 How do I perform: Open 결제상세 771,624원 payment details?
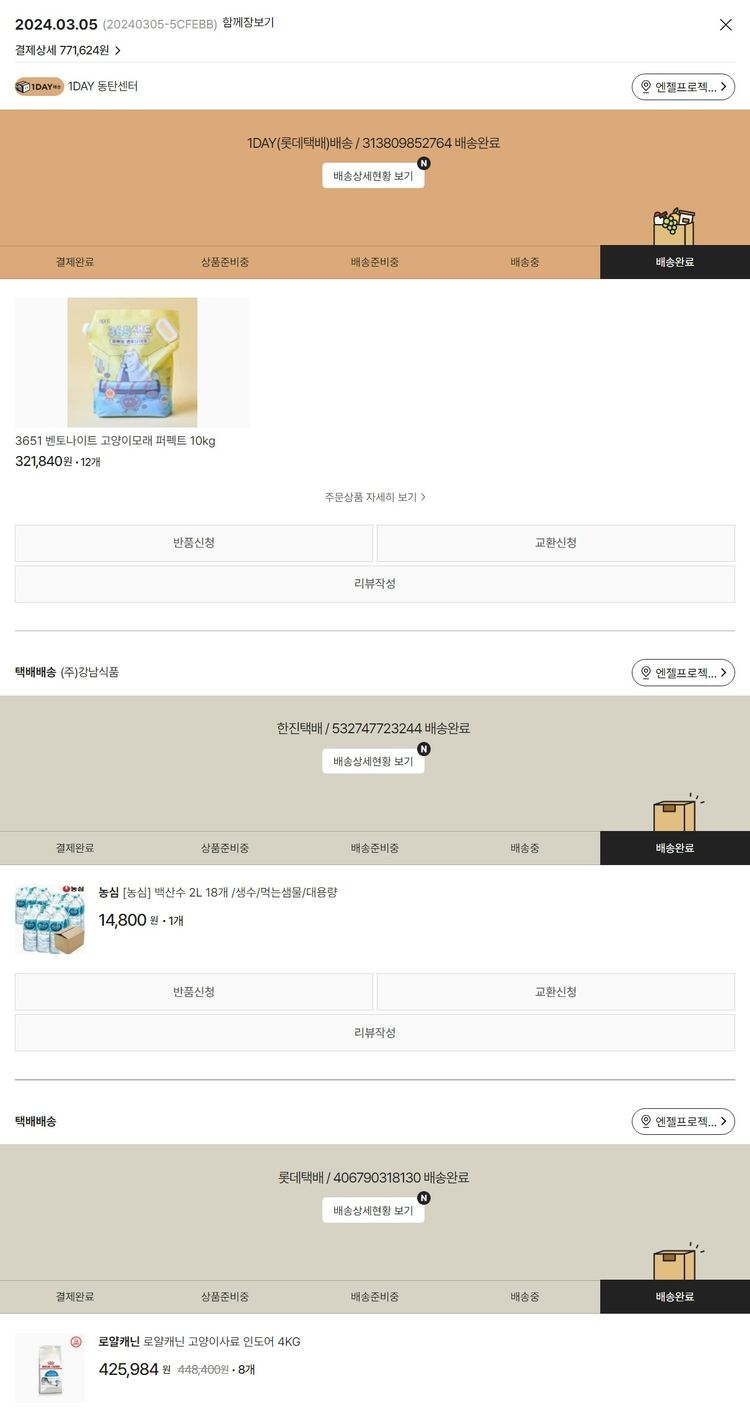tap(68, 50)
